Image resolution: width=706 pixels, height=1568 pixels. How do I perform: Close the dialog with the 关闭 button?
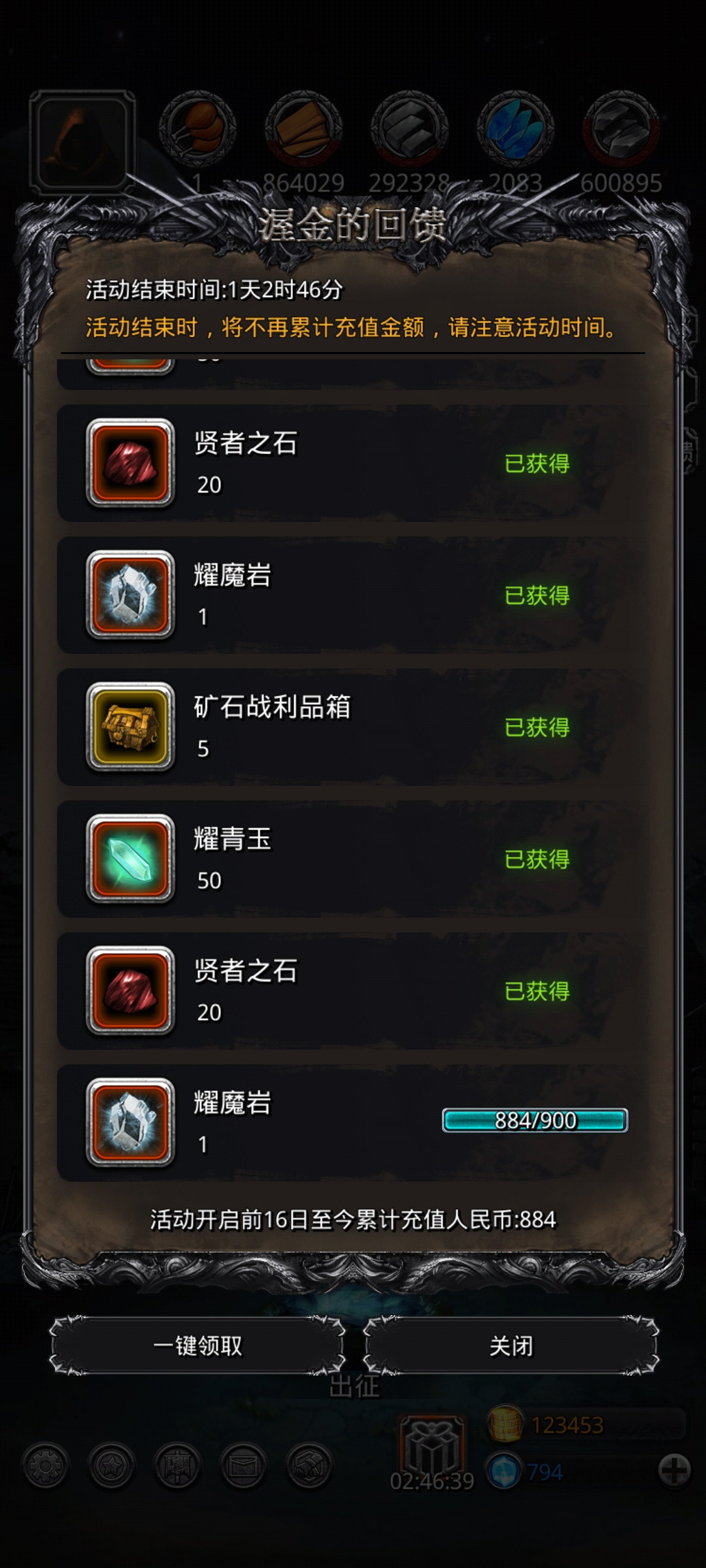click(x=511, y=1345)
